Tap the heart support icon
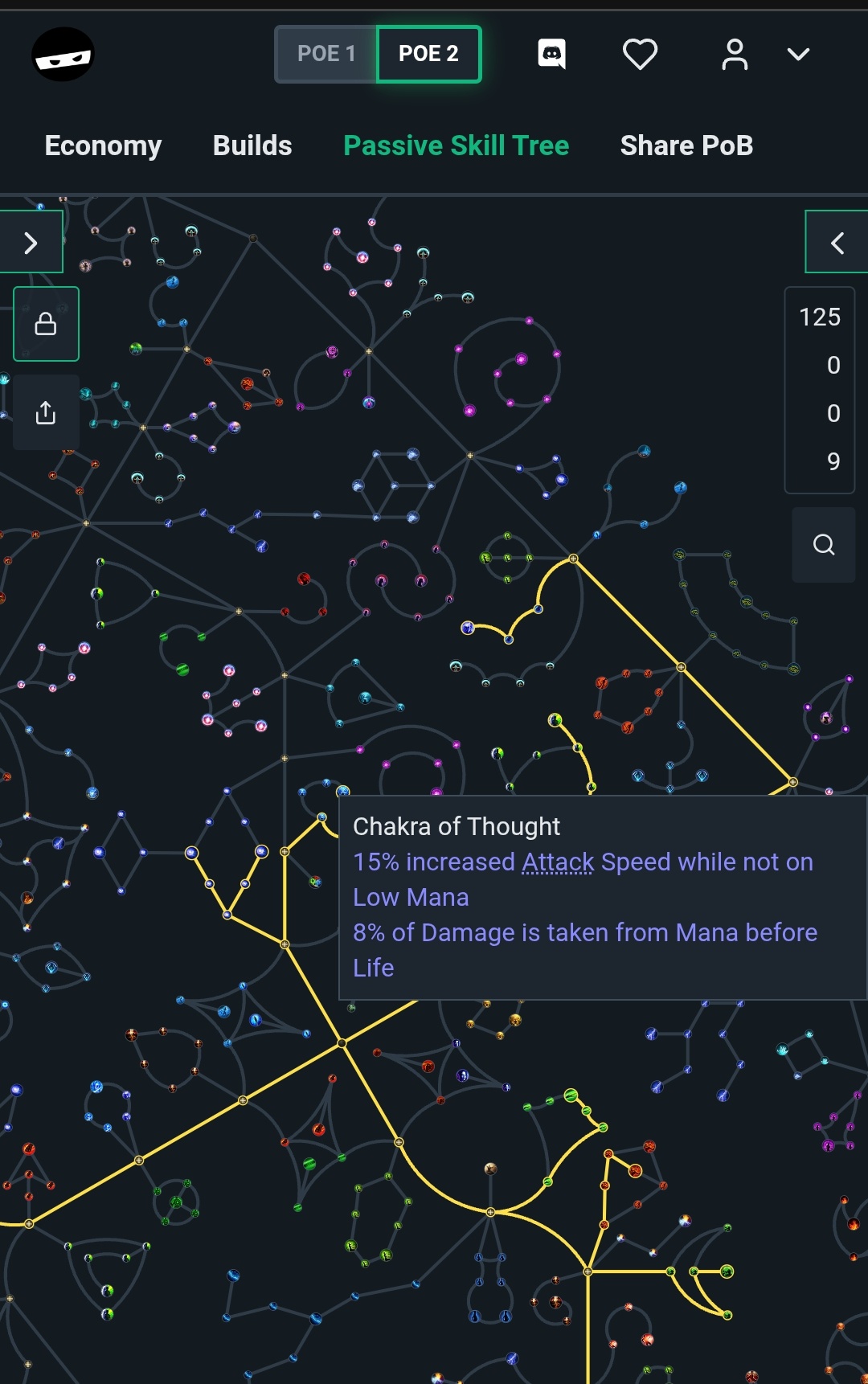Screen dimensions: 868x1384 pyautogui.click(x=640, y=54)
